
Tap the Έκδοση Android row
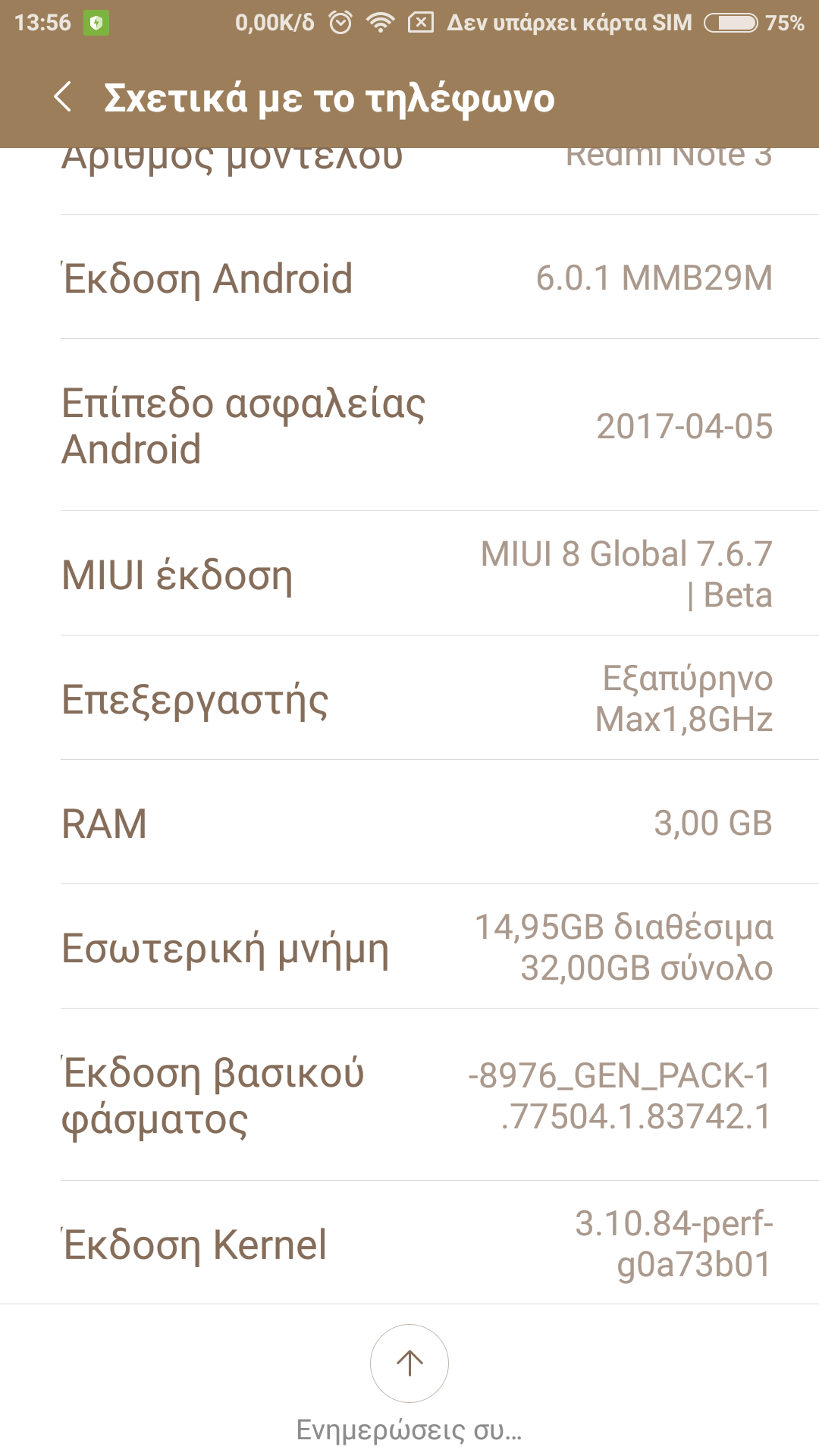click(409, 278)
